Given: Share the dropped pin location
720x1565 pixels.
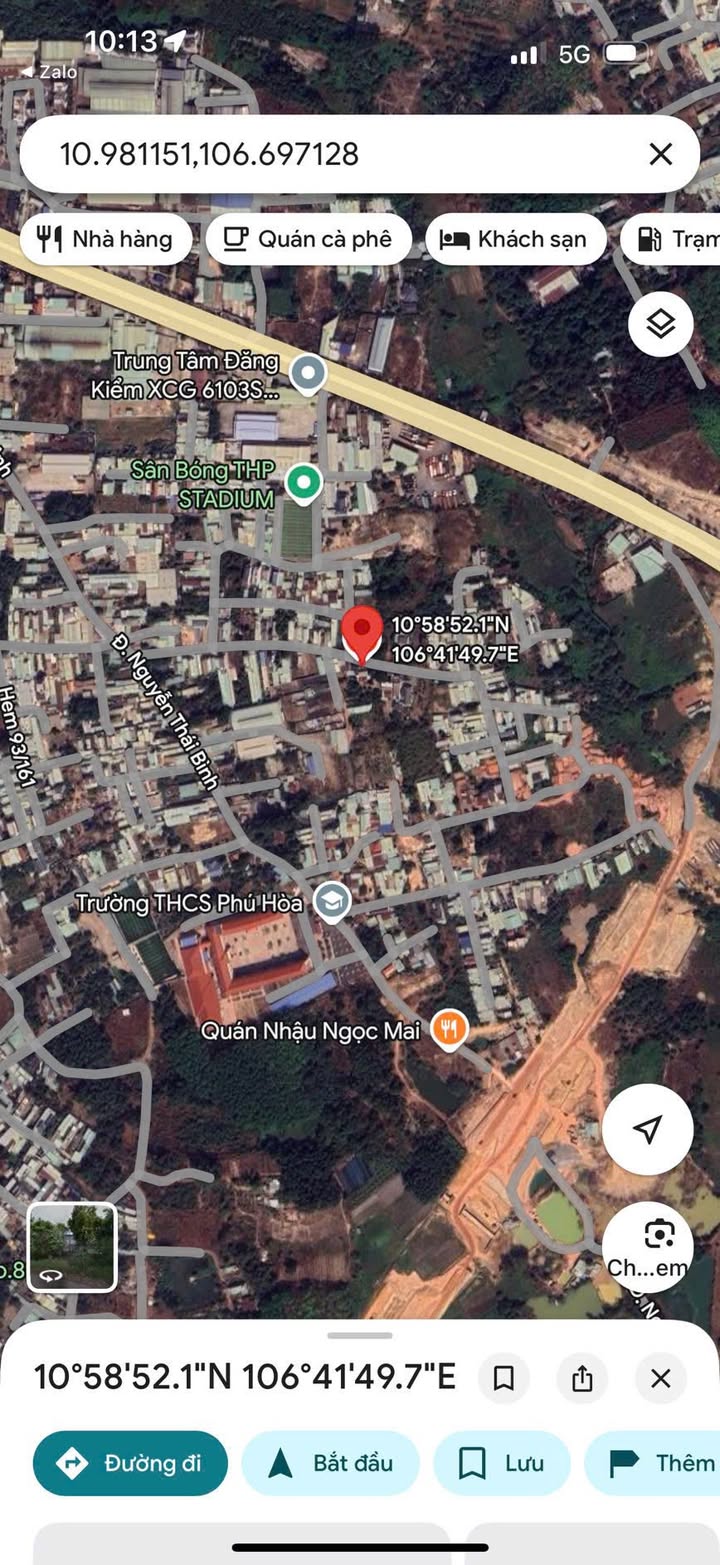Looking at the screenshot, I should tap(582, 1379).
